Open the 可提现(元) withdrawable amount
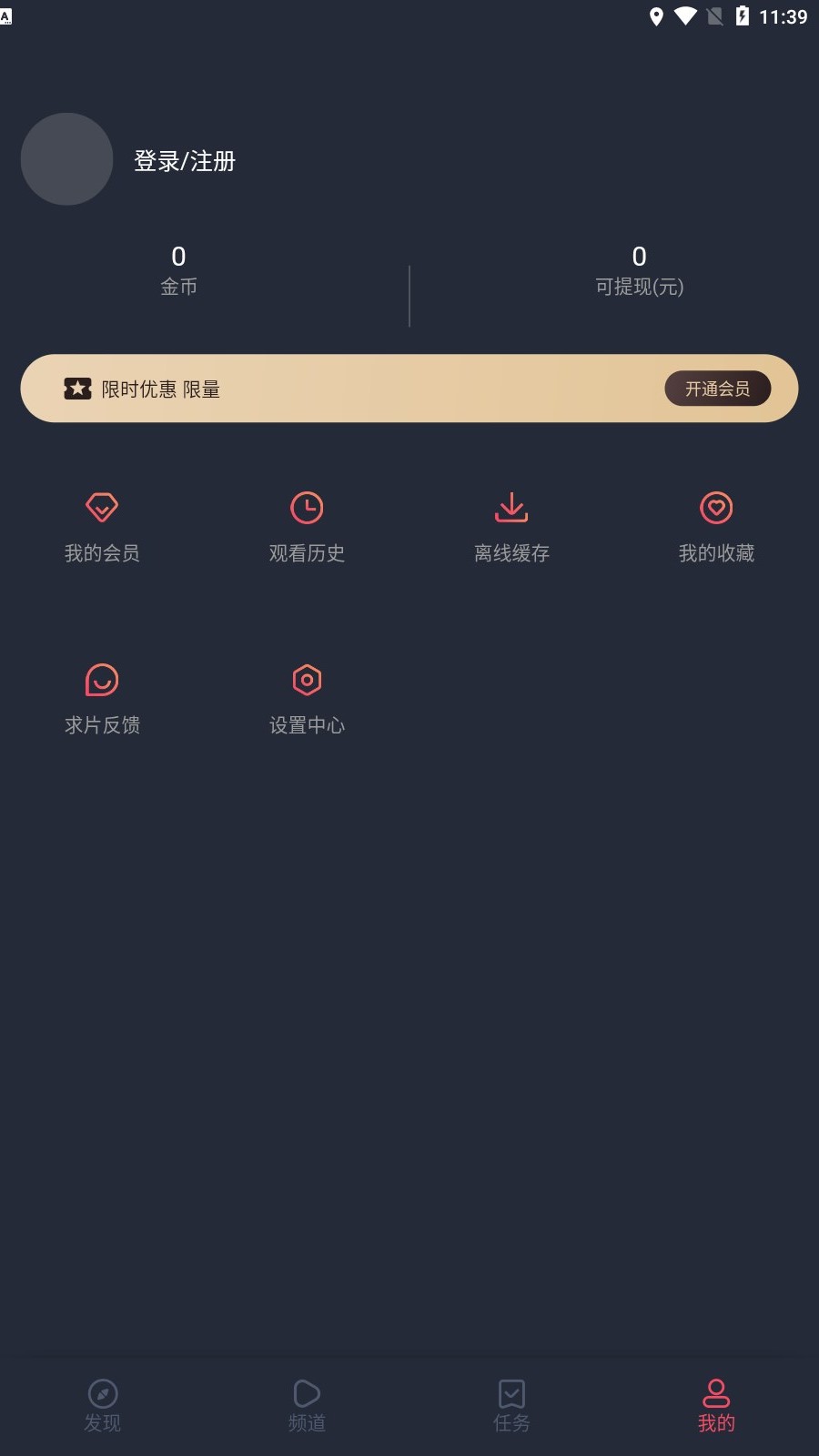 tap(639, 270)
